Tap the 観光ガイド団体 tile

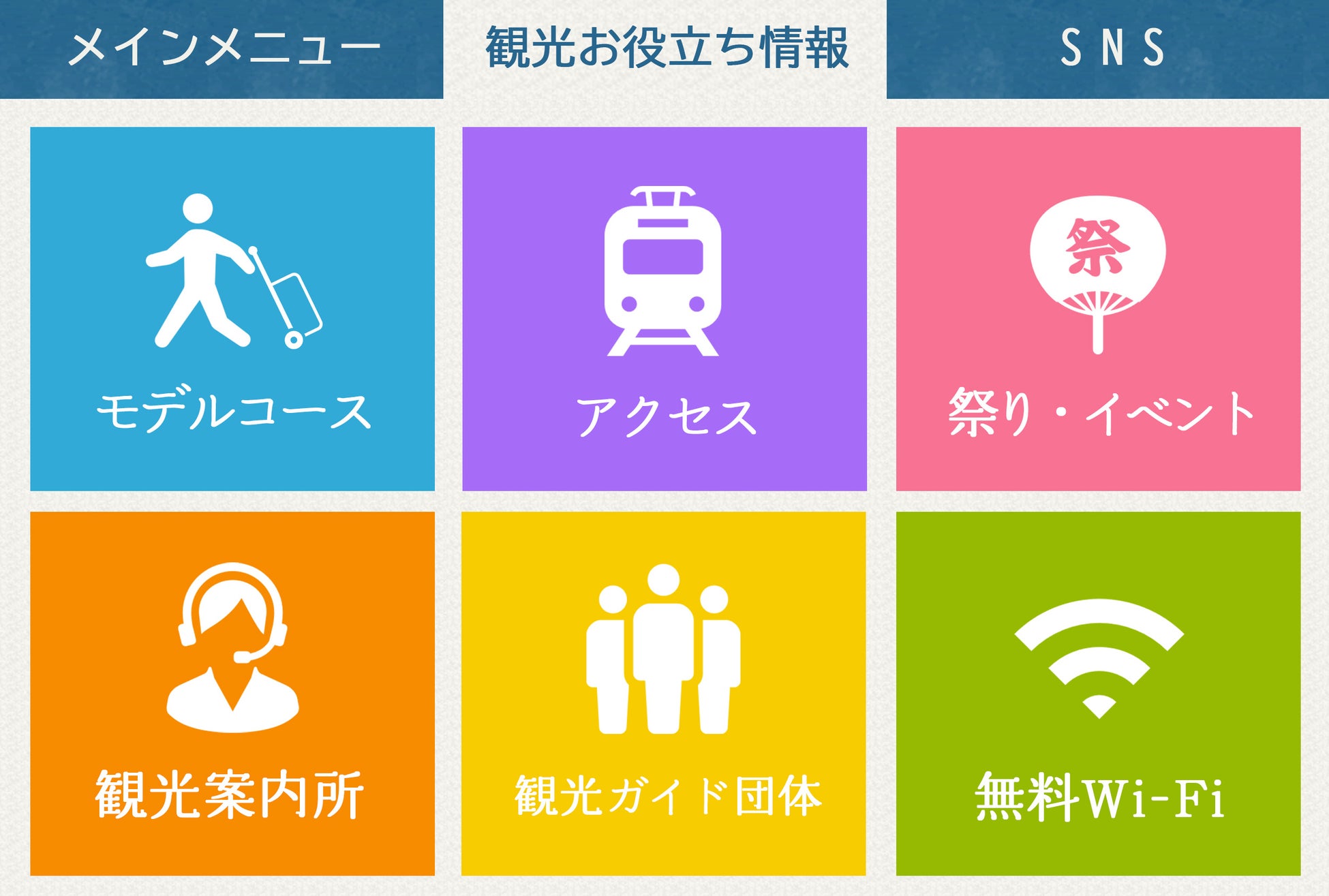664,694
